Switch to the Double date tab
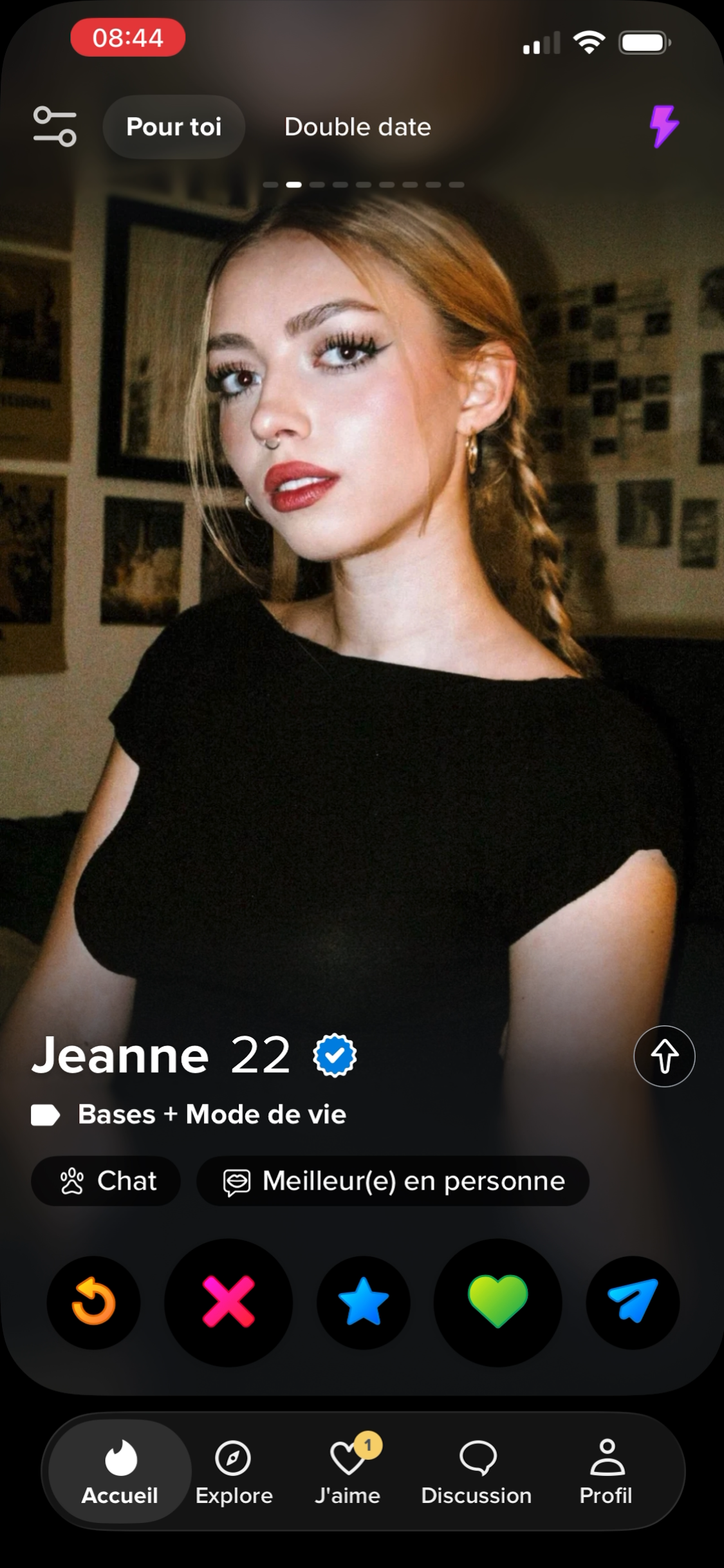The image size is (724, 1568). pyautogui.click(x=358, y=127)
